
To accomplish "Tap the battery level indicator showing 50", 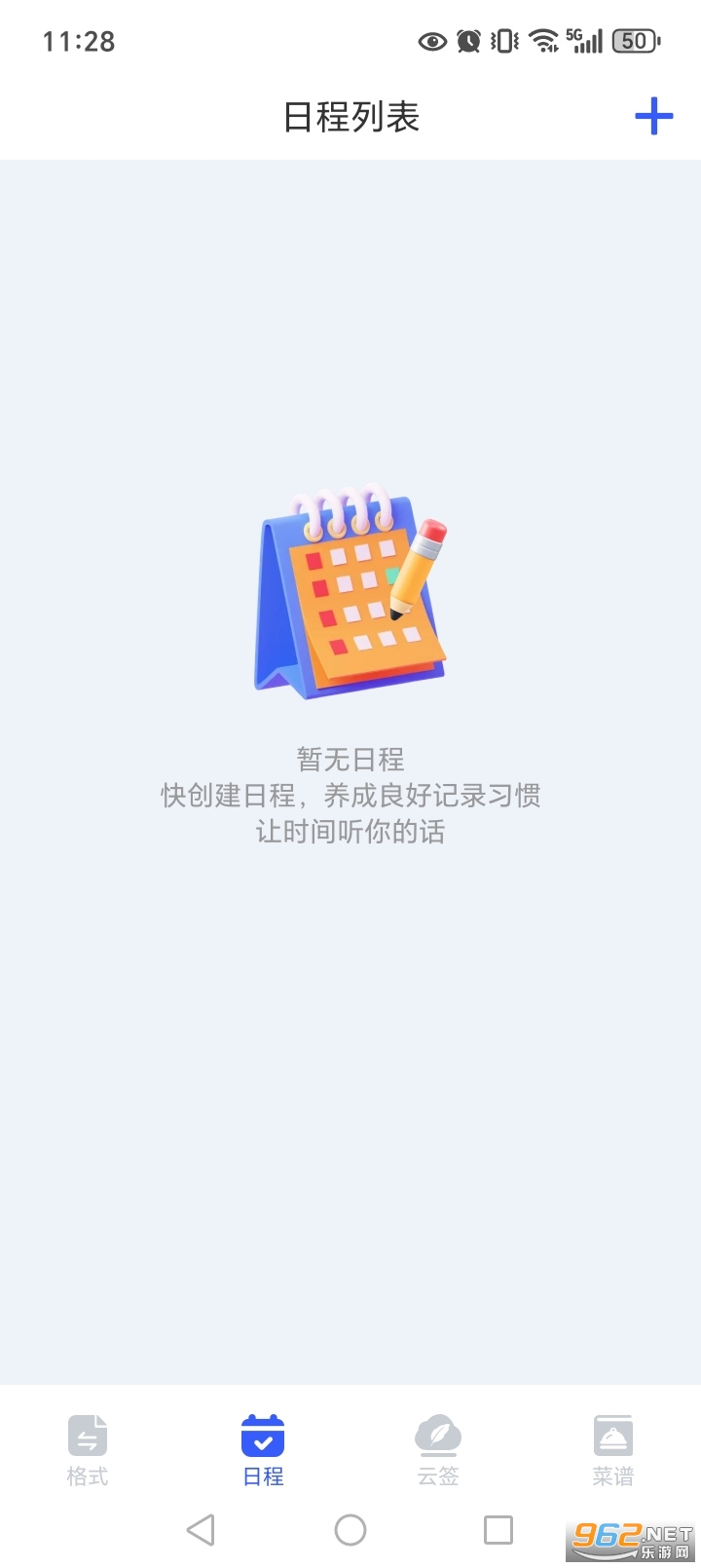I will coord(634,41).
